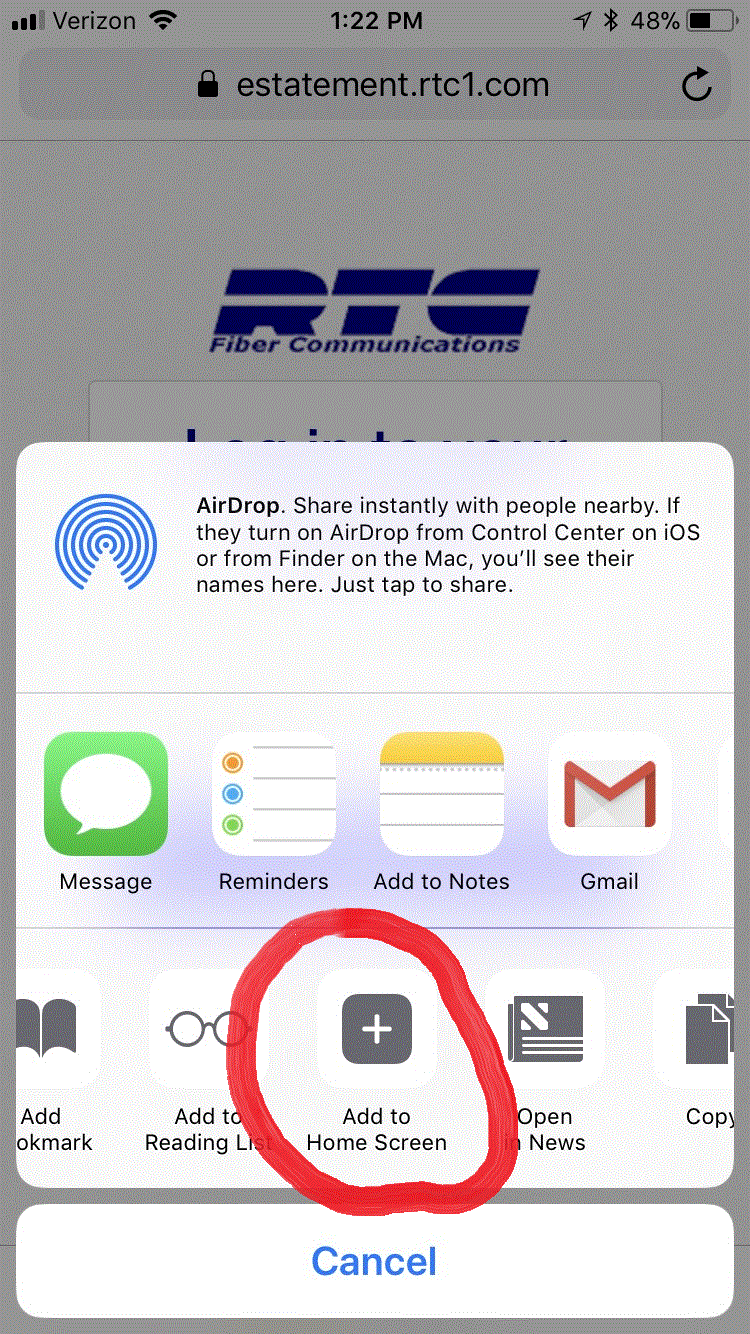Add the page as a bookmark
This screenshot has width=750, height=1334.
[48, 1030]
